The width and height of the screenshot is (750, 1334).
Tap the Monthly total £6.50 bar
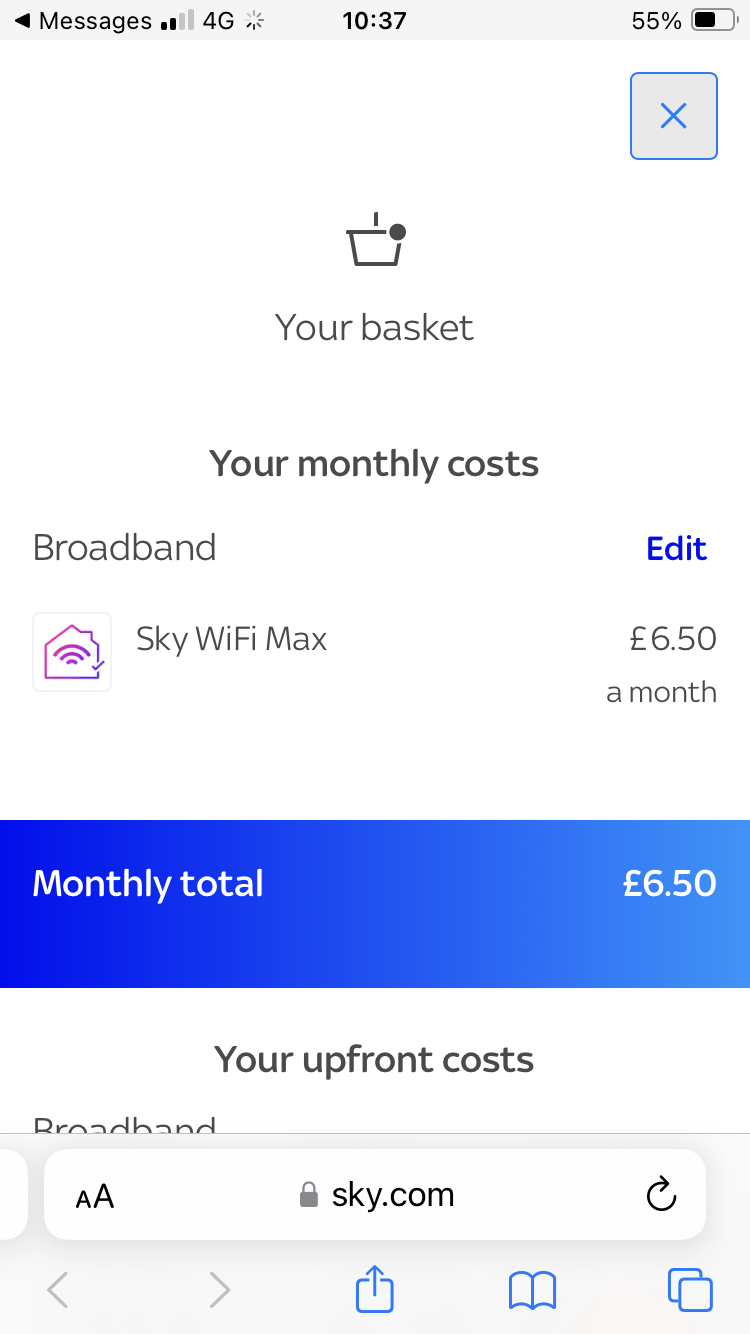coord(375,883)
